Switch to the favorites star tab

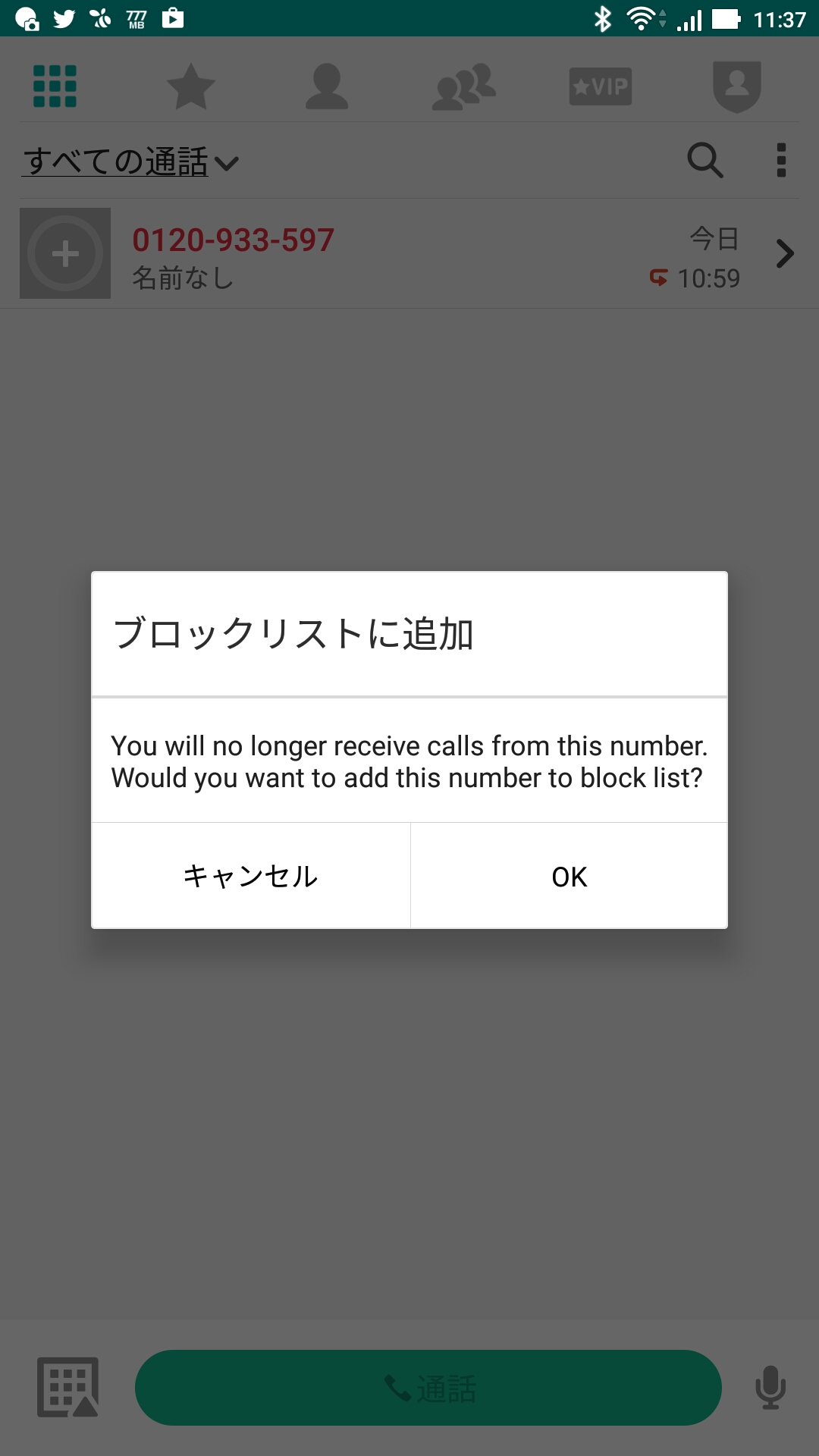click(190, 86)
